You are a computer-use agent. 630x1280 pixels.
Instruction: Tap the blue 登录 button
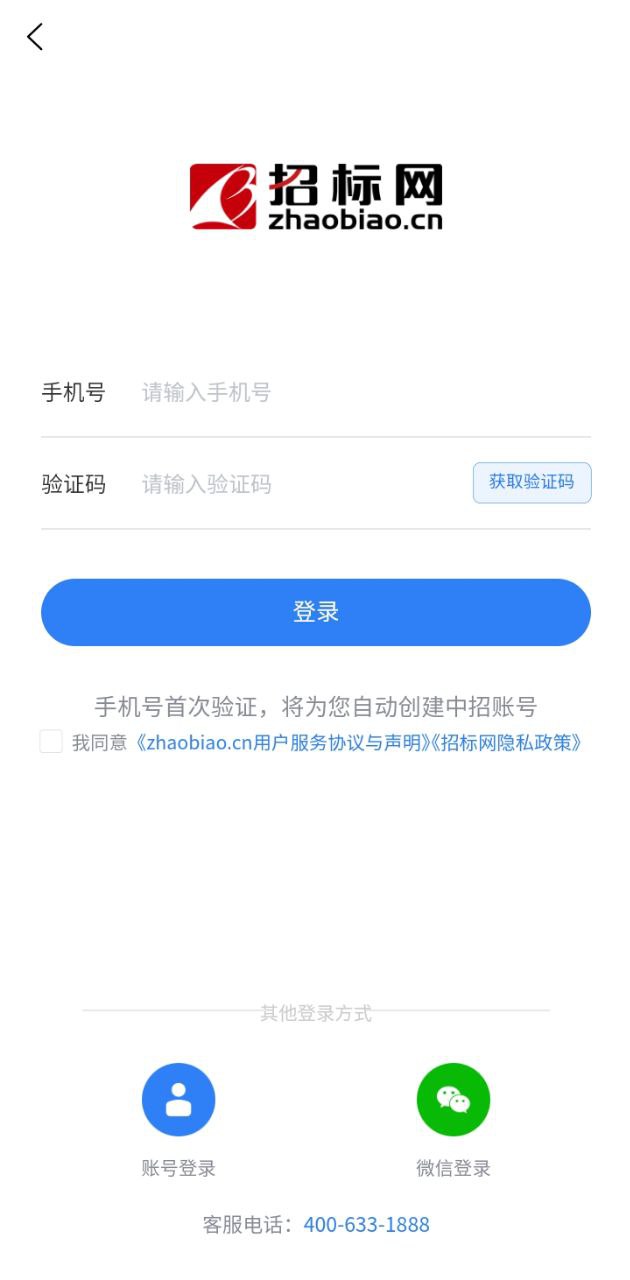[x=316, y=612]
